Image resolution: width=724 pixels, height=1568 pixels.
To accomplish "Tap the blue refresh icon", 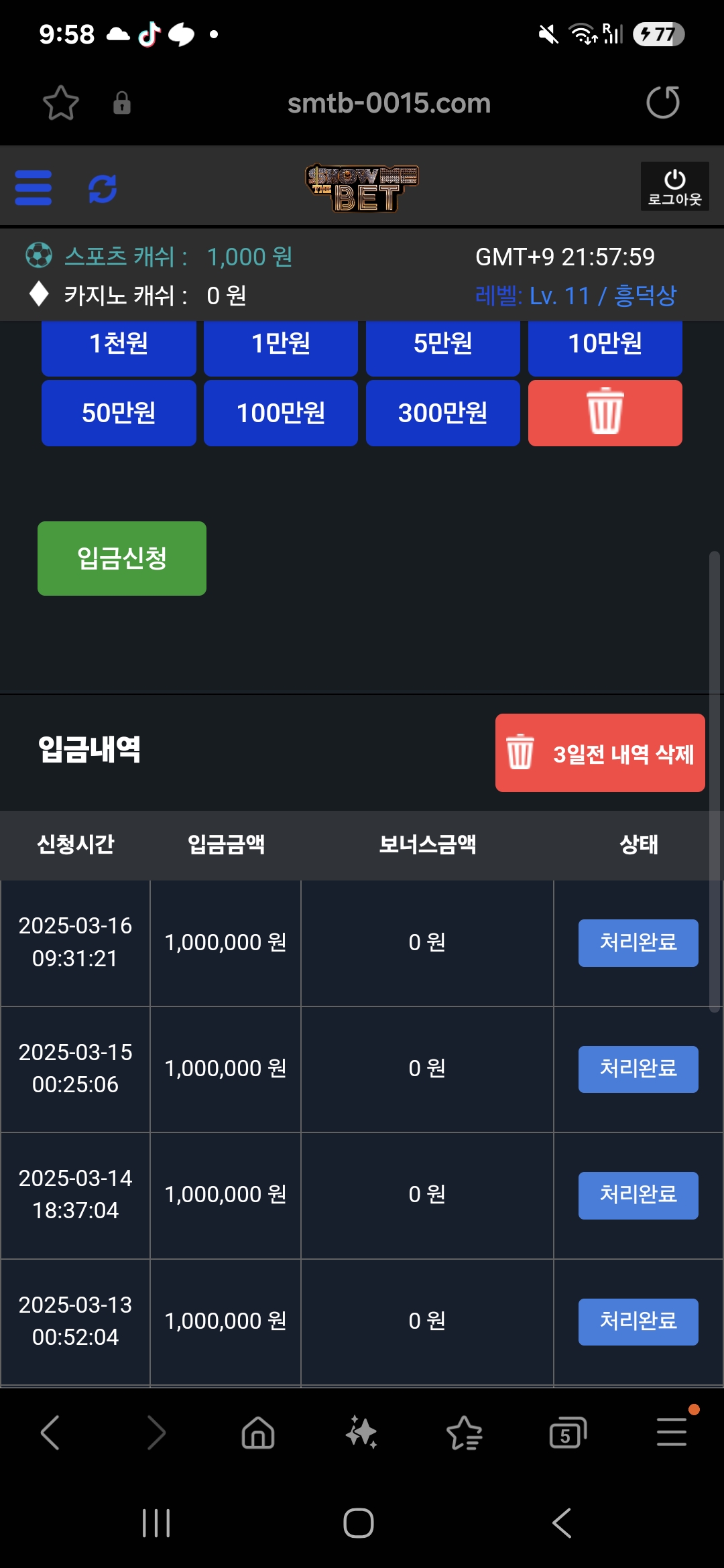I will (103, 188).
